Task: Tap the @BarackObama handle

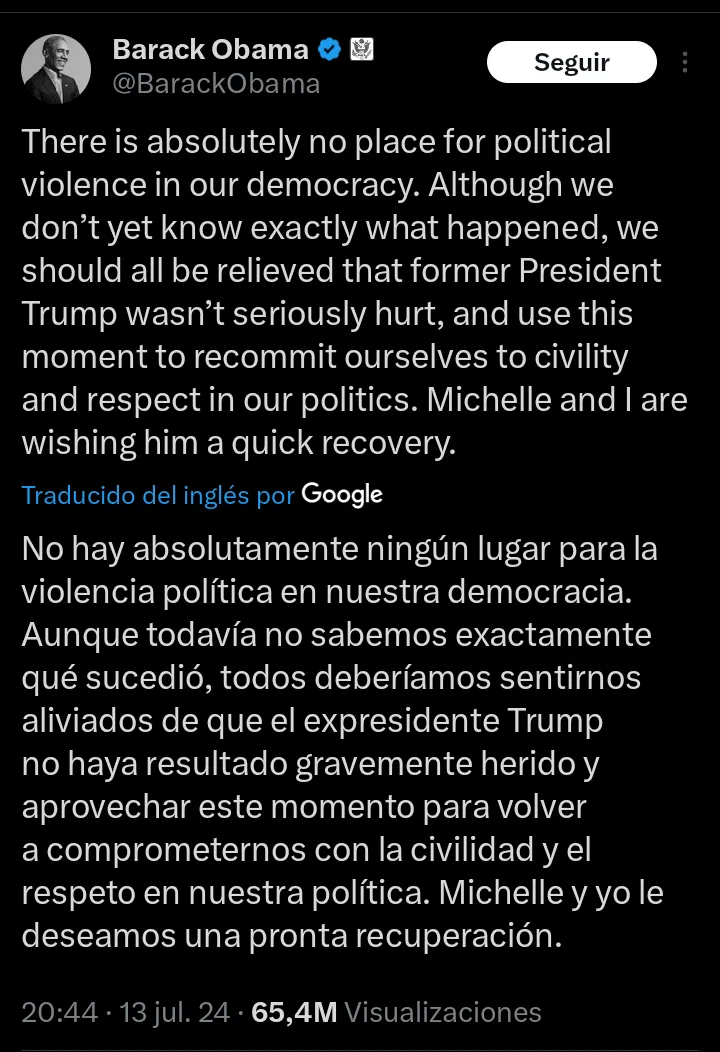Action: click(216, 84)
